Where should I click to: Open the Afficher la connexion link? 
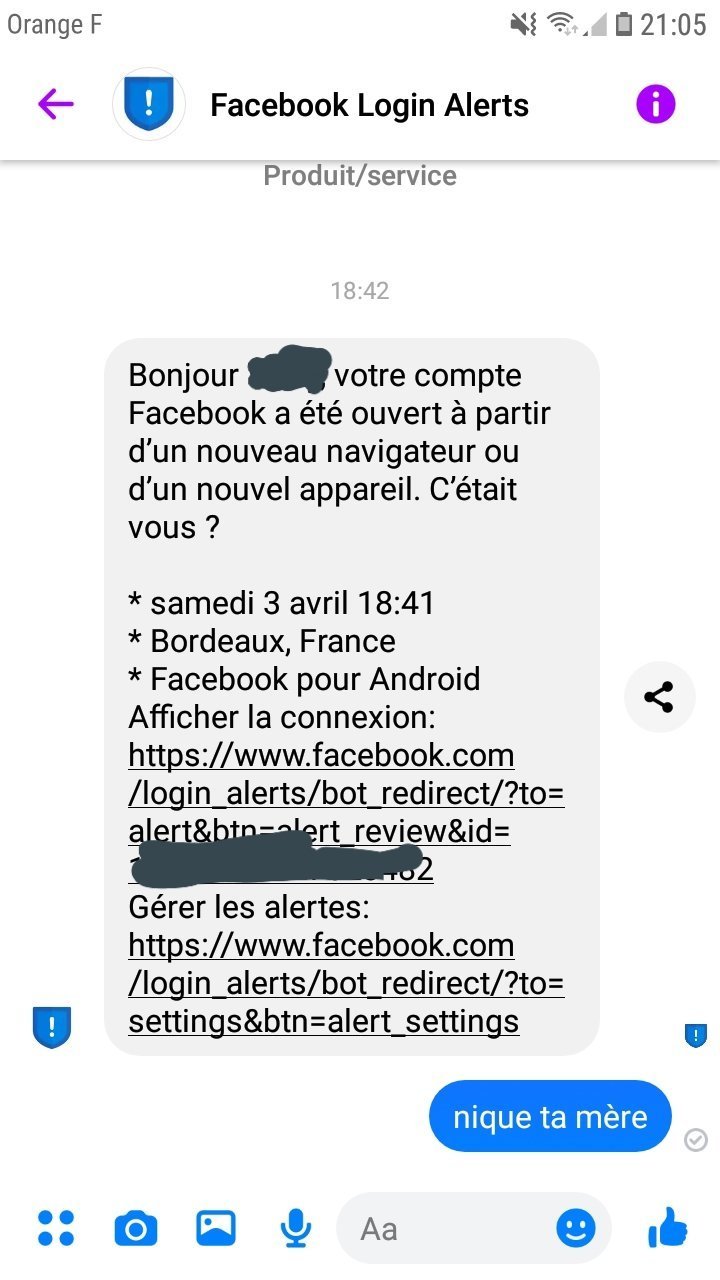pyautogui.click(x=345, y=812)
